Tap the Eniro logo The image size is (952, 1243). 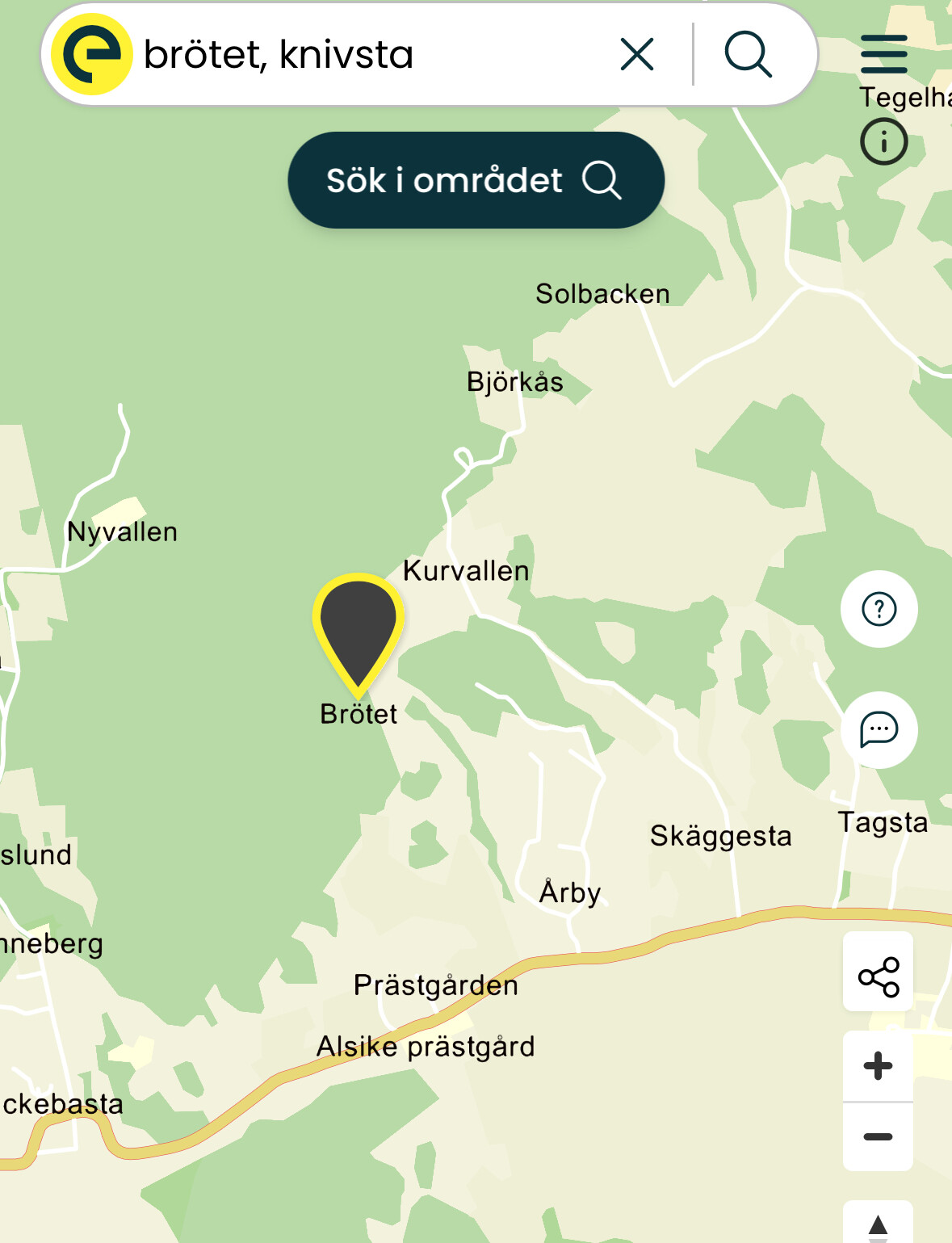[x=91, y=55]
